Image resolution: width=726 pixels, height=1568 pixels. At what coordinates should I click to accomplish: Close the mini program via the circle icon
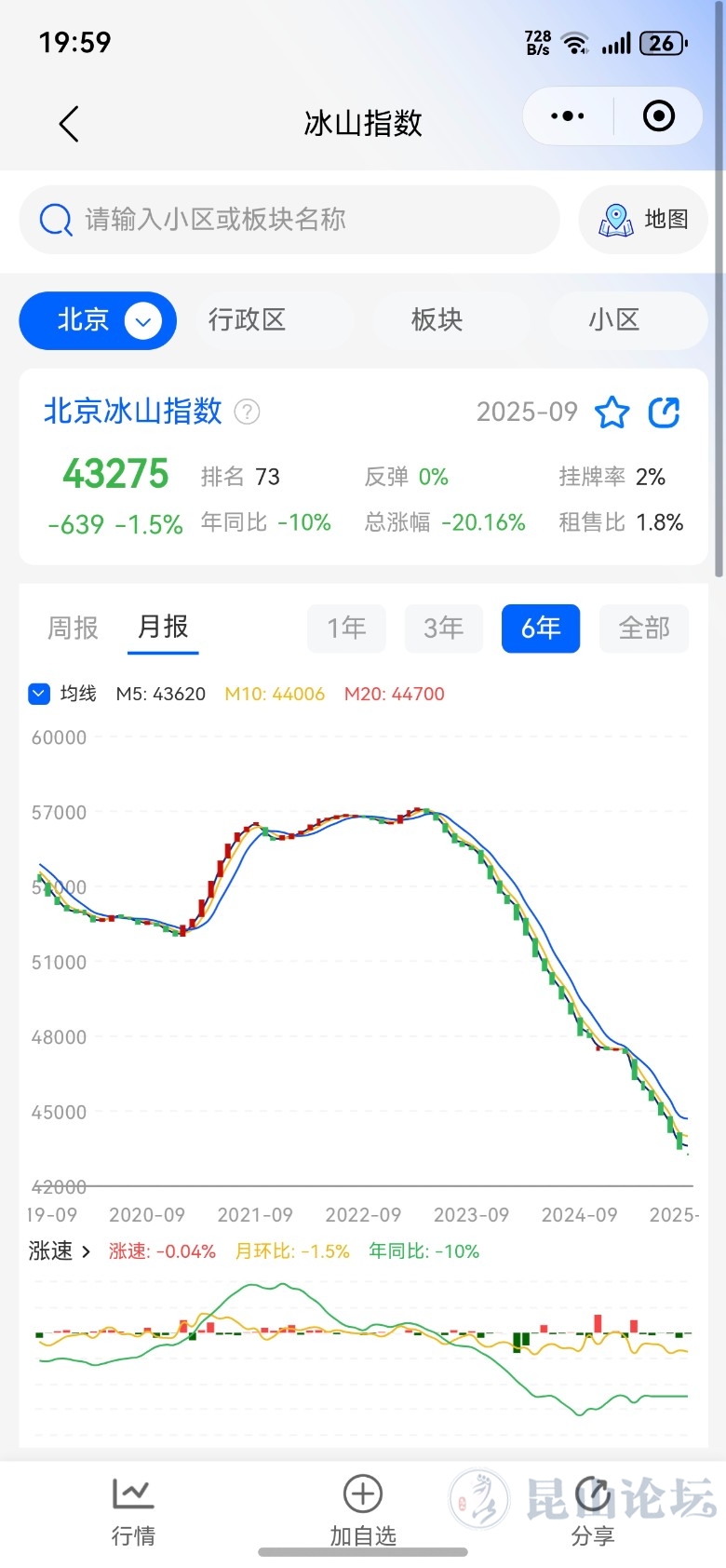pyautogui.click(x=658, y=116)
